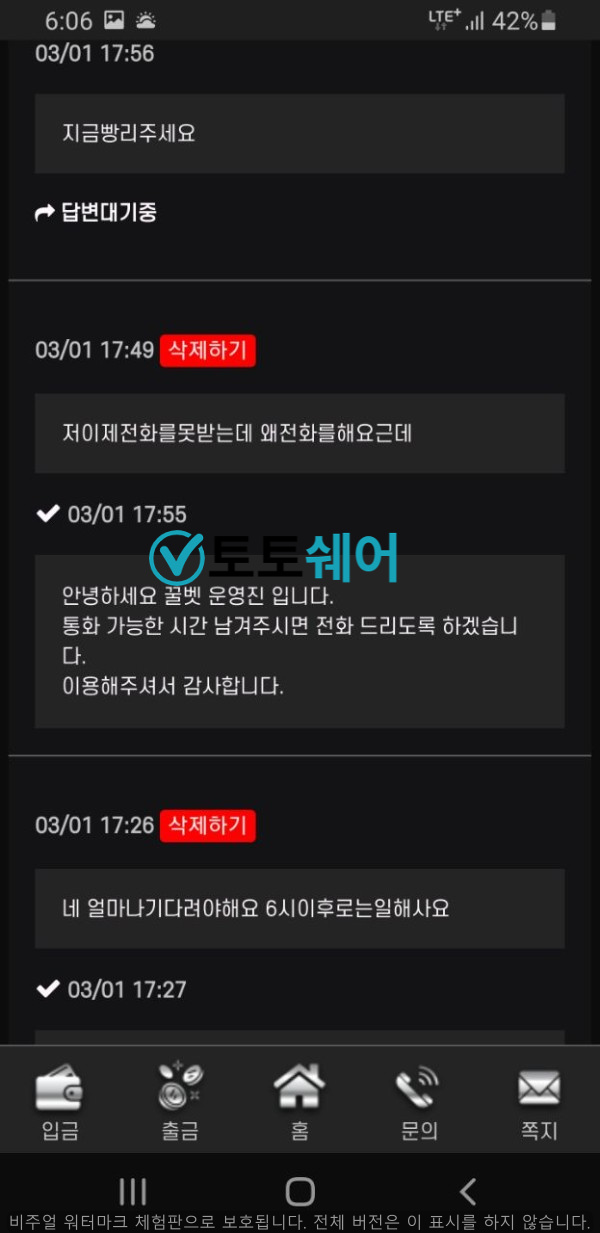Open the 문의 inquiry tab

click(418, 1102)
